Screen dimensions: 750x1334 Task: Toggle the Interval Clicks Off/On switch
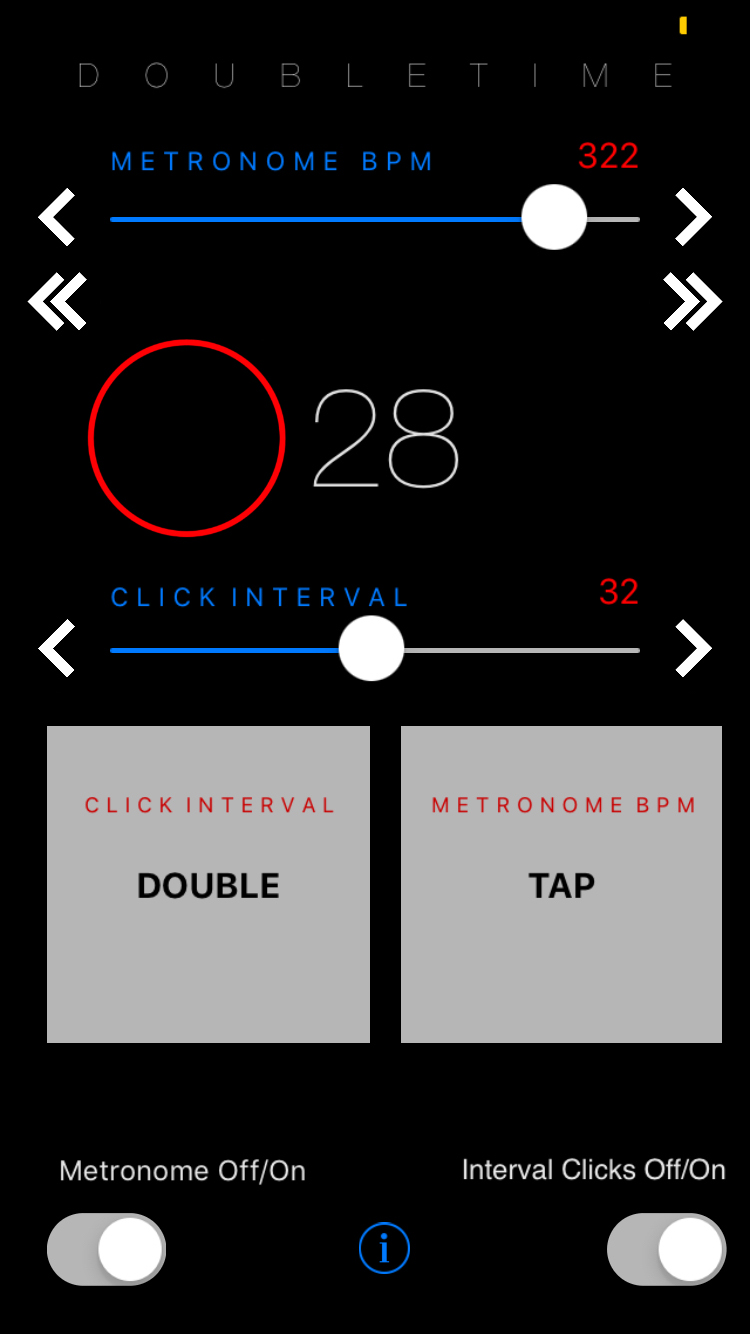click(x=666, y=1249)
